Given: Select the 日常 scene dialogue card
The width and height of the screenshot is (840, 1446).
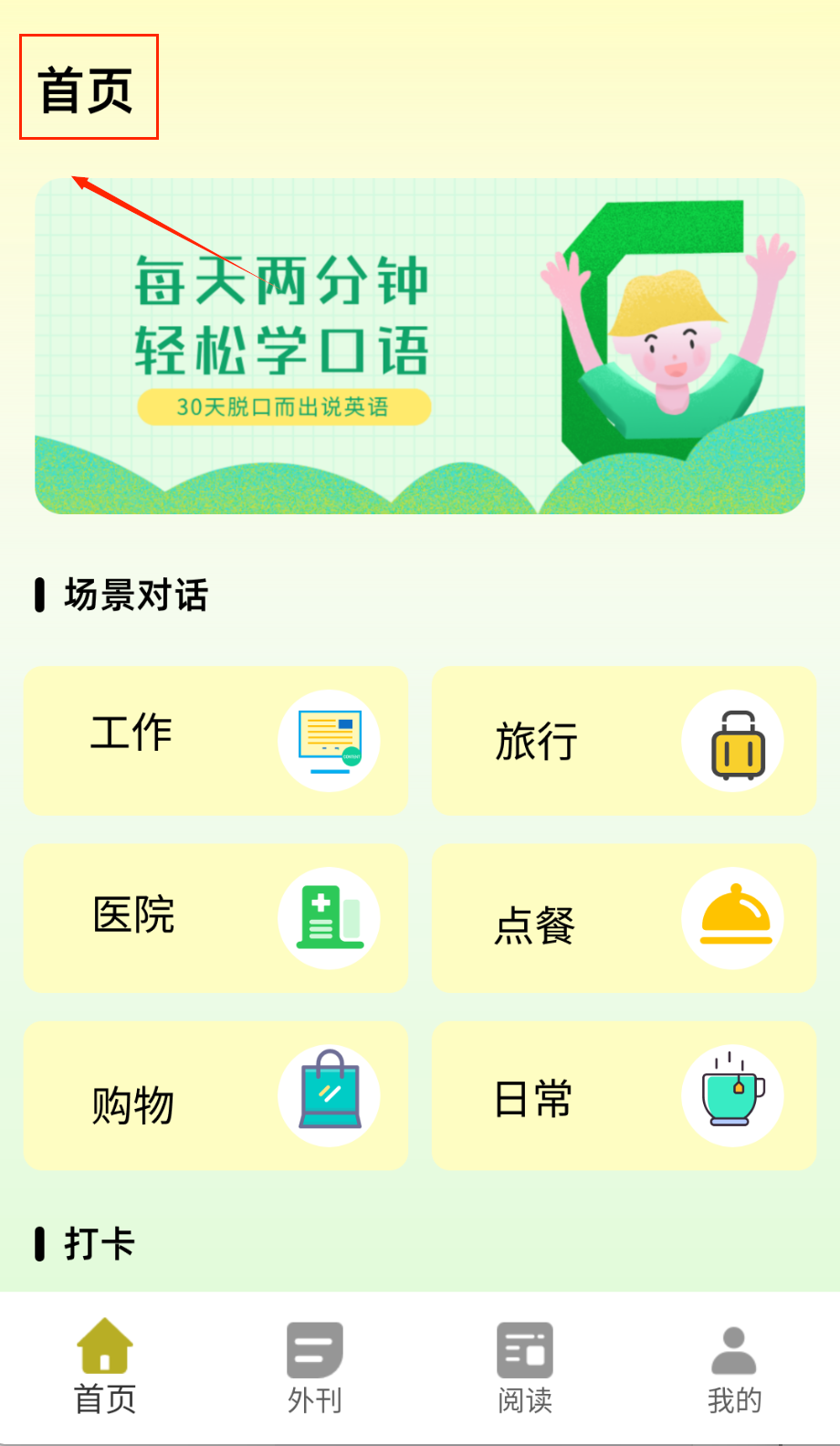Looking at the screenshot, I should pyautogui.click(x=624, y=1095).
